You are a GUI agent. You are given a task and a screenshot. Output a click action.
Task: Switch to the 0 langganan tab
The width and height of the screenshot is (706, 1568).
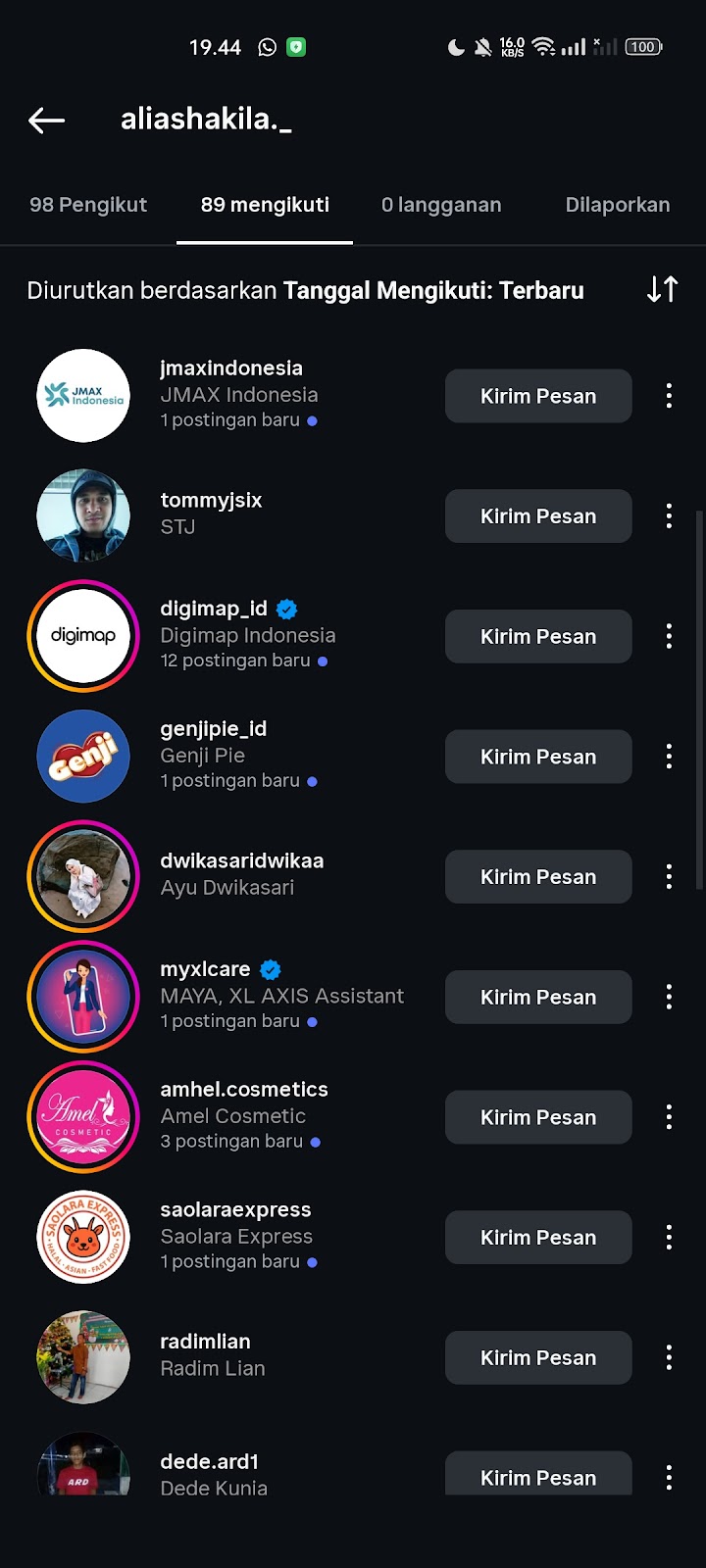[x=441, y=205]
